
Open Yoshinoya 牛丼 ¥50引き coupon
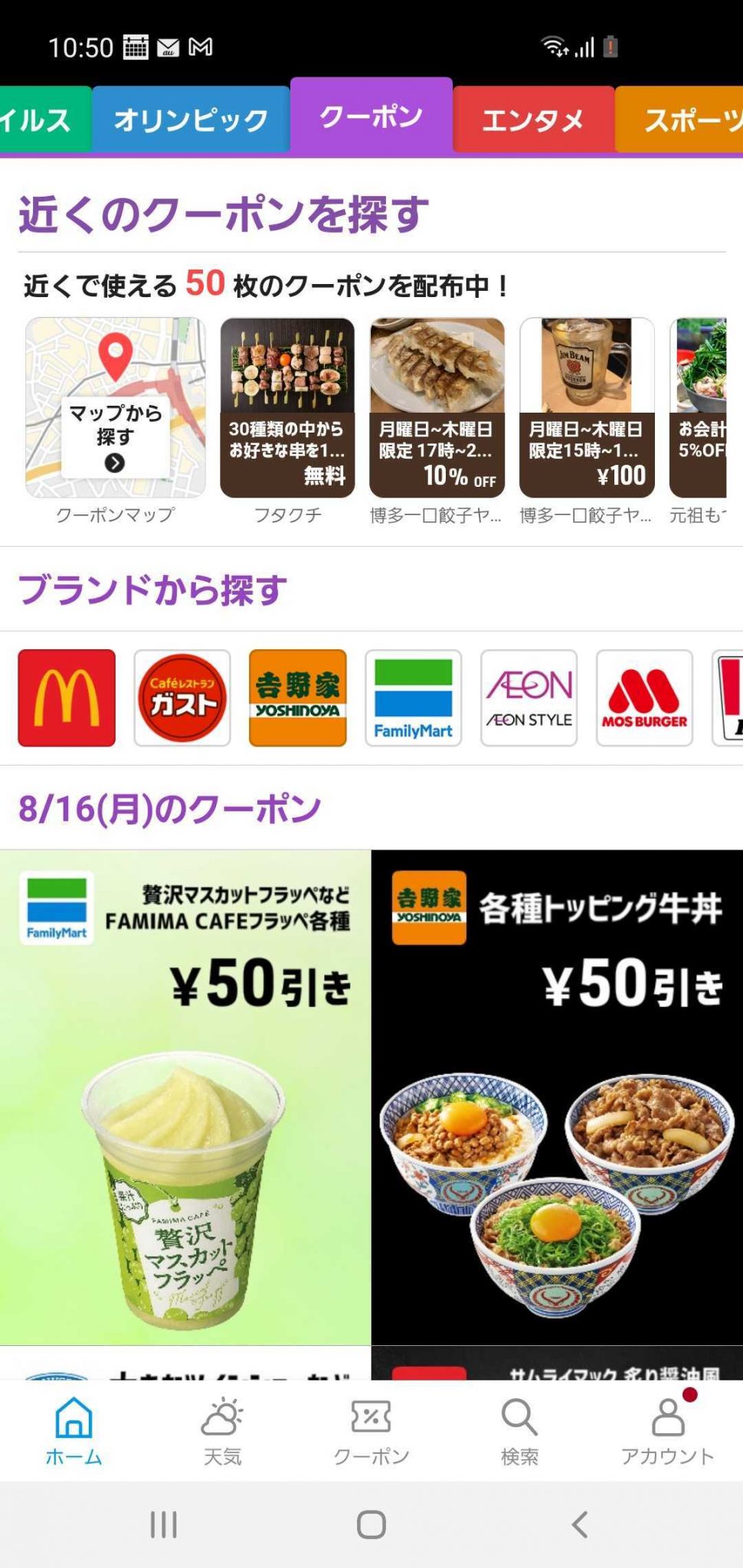click(x=558, y=1097)
